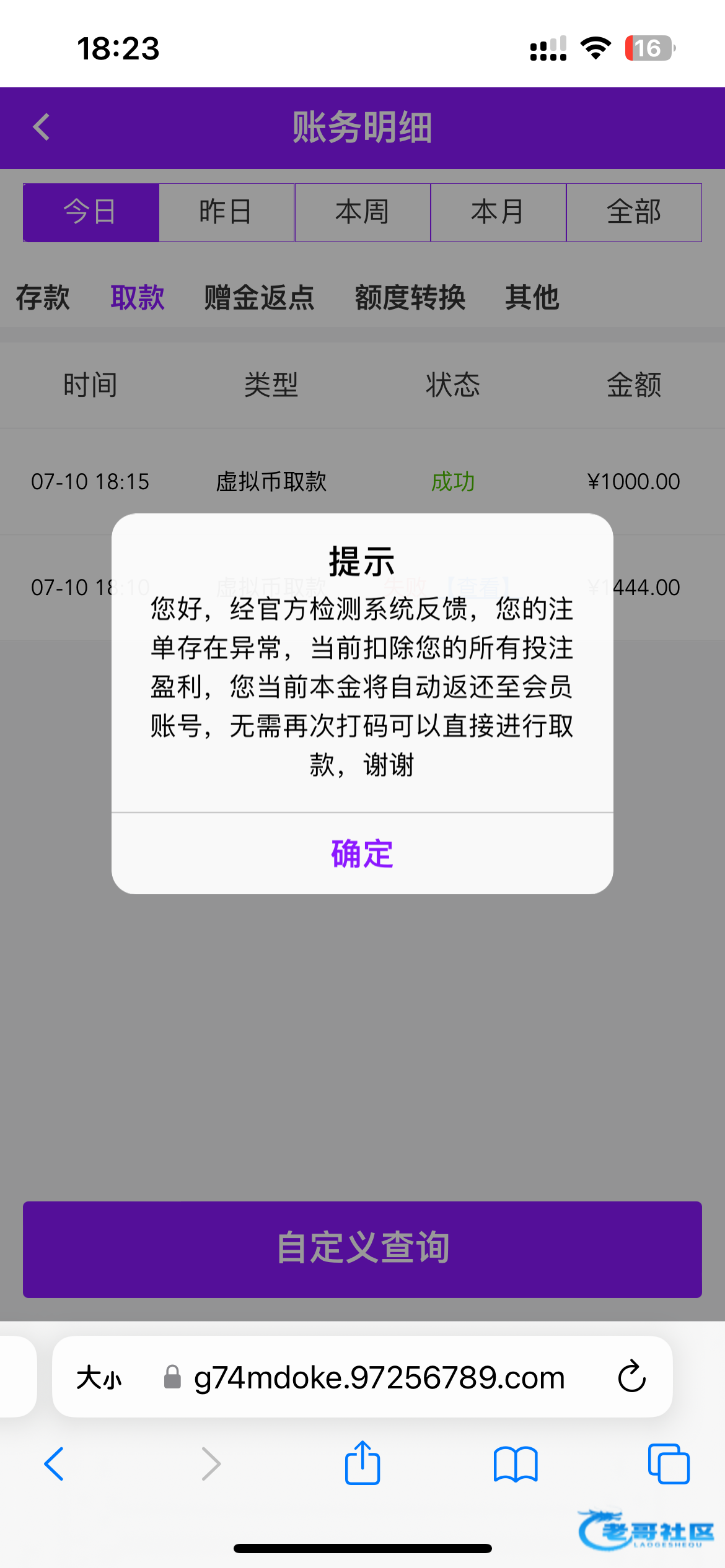This screenshot has height=1568, width=725.
Task: Show 本月 records
Action: pos(498,212)
